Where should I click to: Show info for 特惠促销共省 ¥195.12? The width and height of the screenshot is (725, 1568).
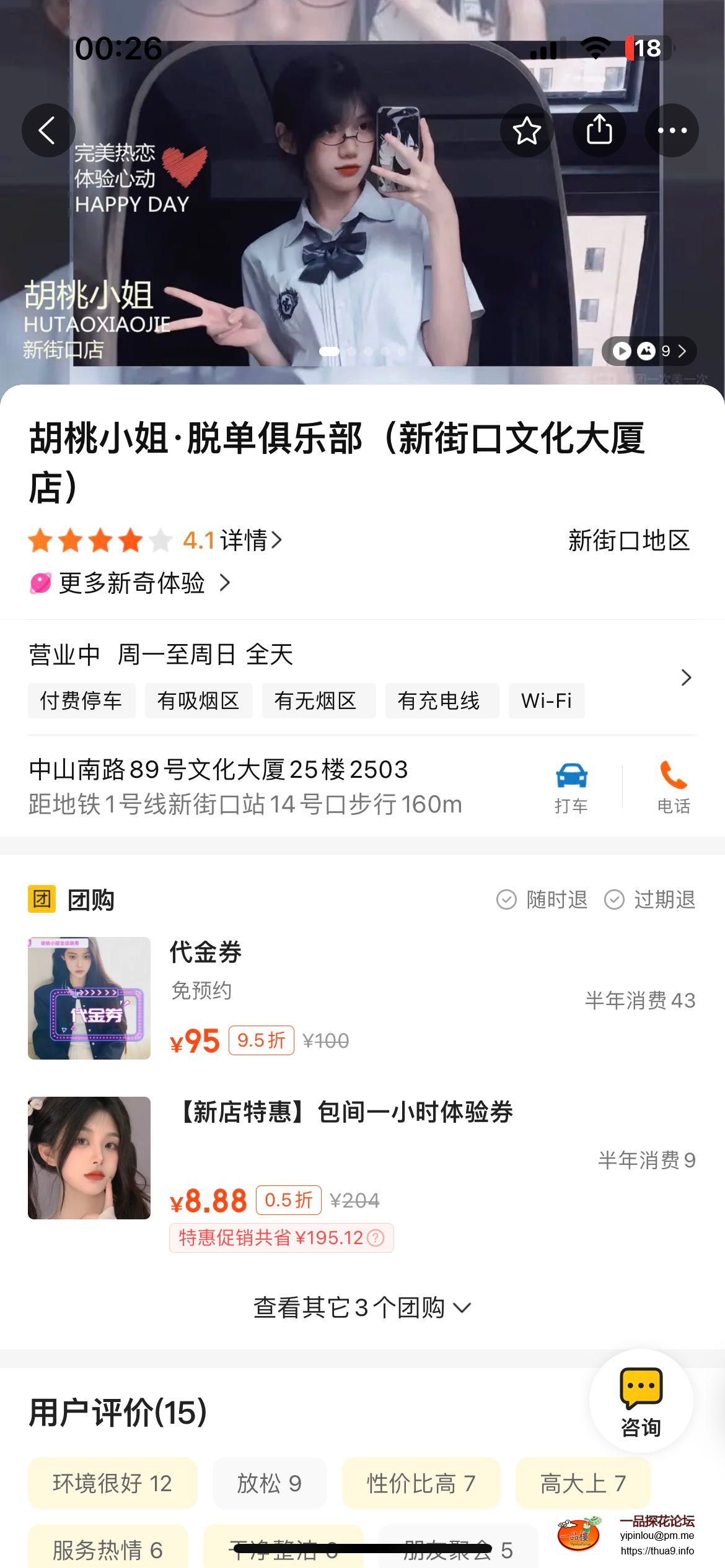coord(376,1238)
